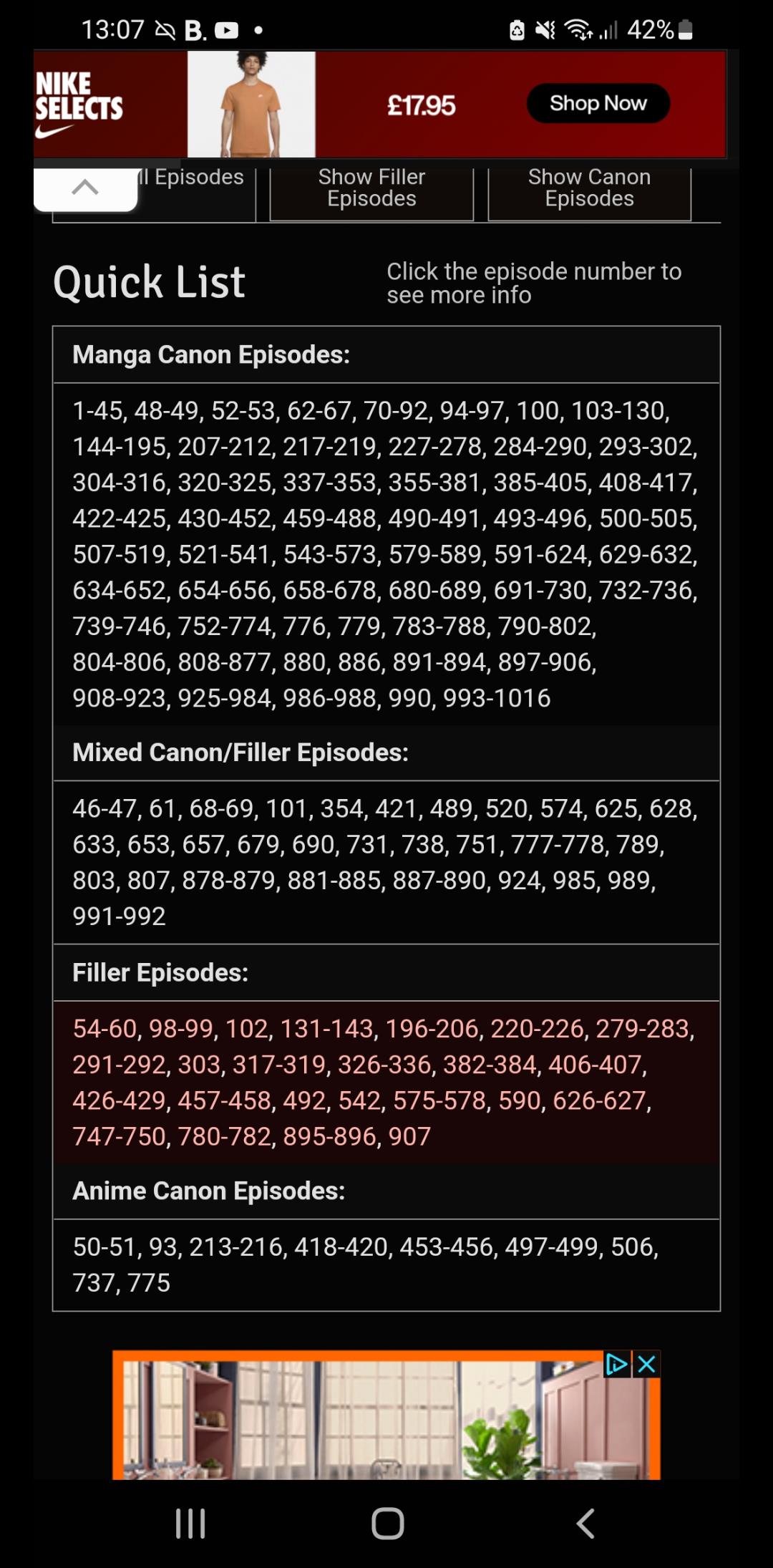Tap the Shop Now button in the Nike ad

pos(599,103)
